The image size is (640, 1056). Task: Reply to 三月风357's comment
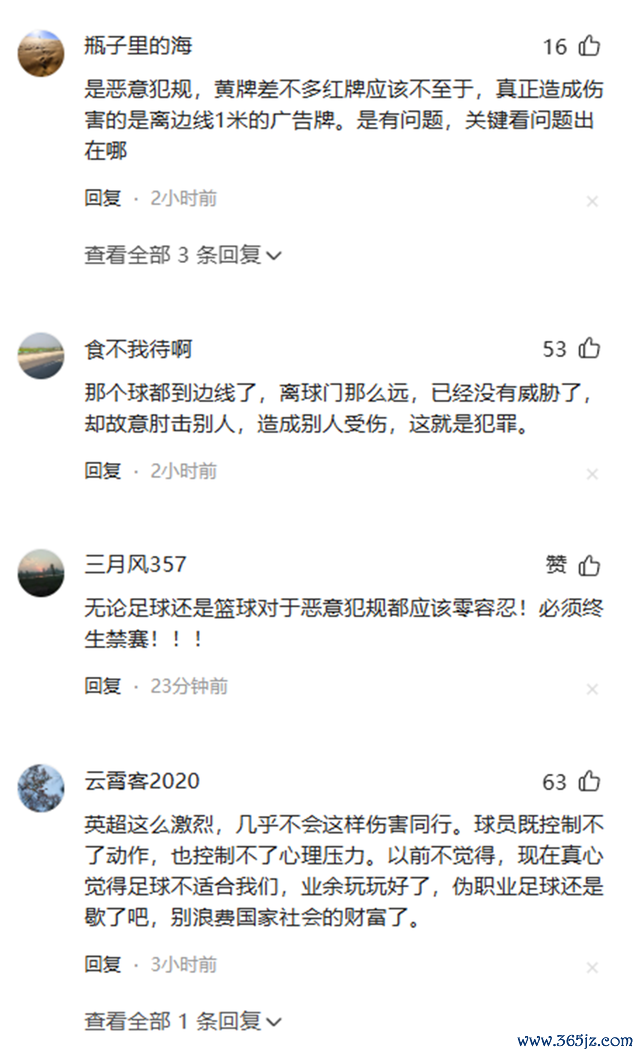pyautogui.click(x=102, y=686)
